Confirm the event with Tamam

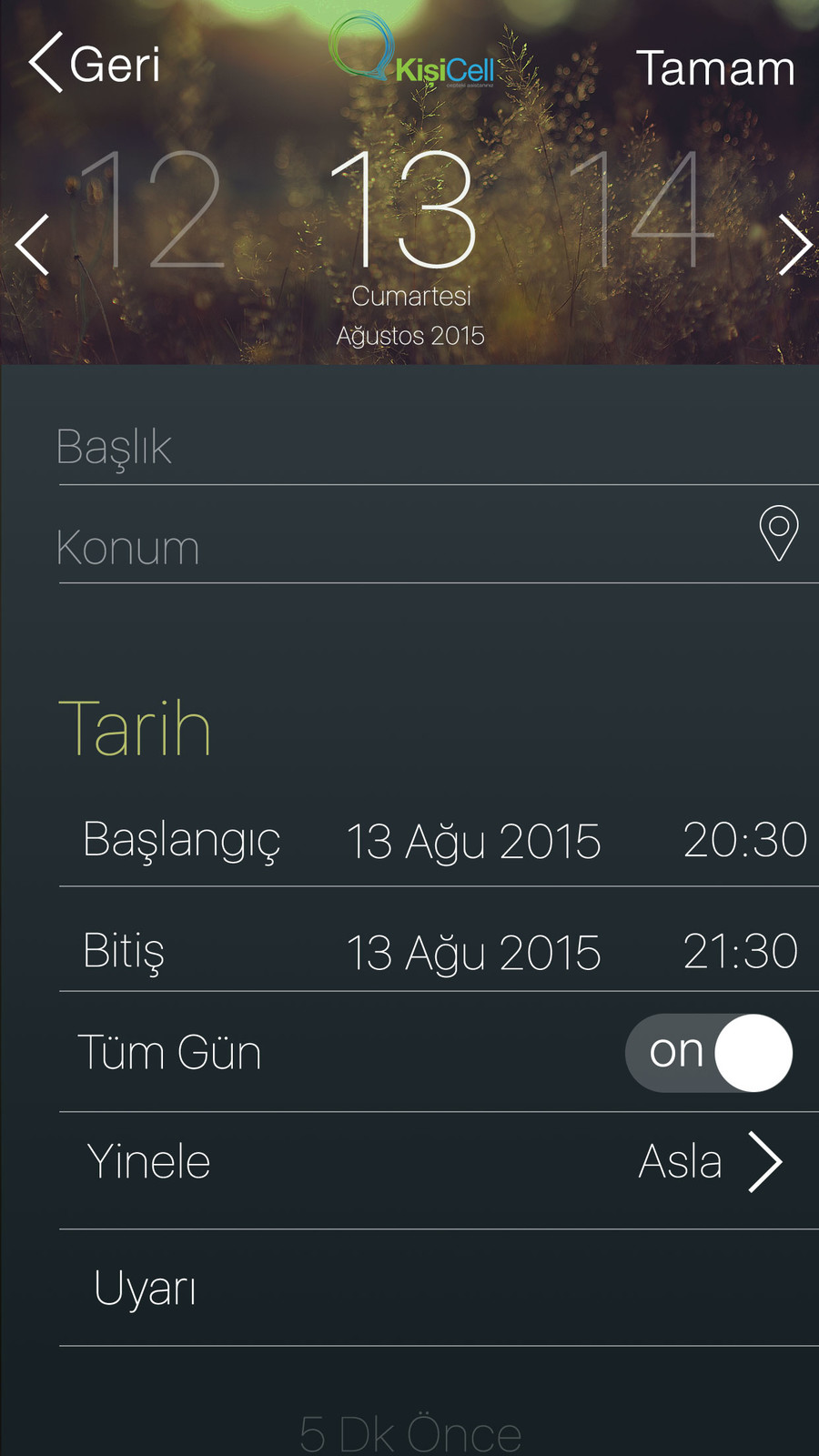(715, 68)
